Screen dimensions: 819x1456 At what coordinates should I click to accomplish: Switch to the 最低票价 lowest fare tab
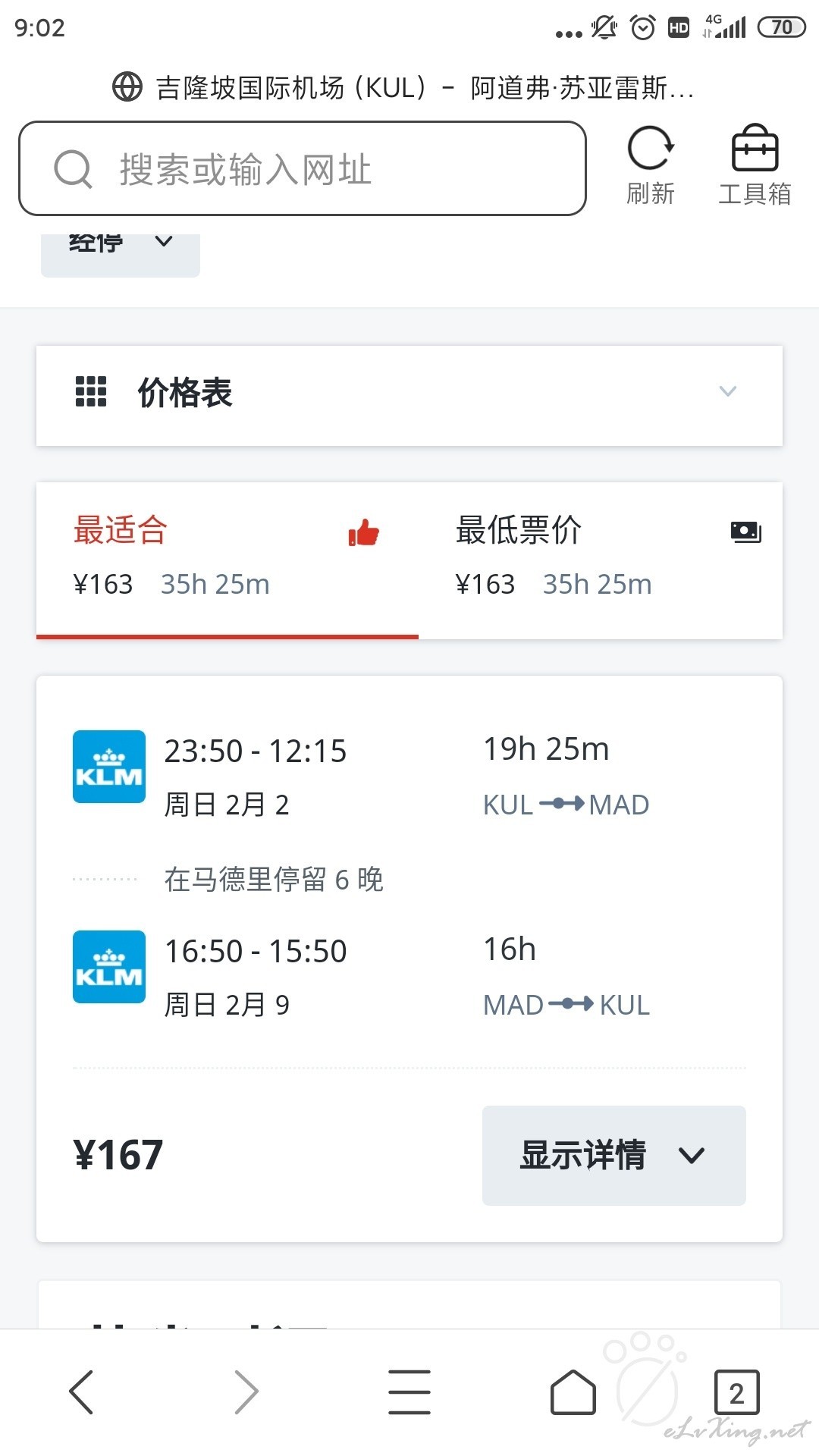point(601,560)
